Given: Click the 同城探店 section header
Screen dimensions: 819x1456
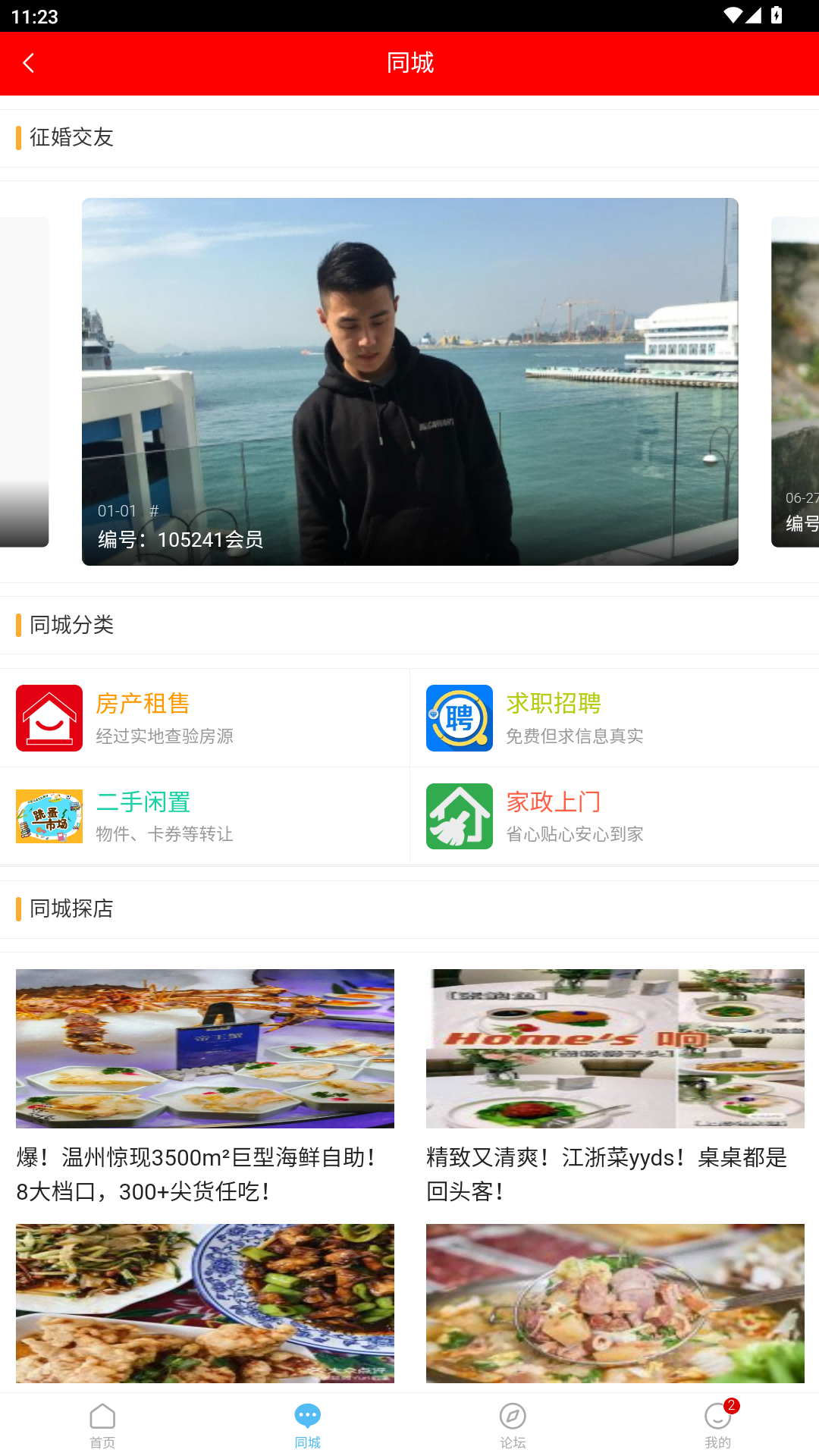Looking at the screenshot, I should (69, 908).
